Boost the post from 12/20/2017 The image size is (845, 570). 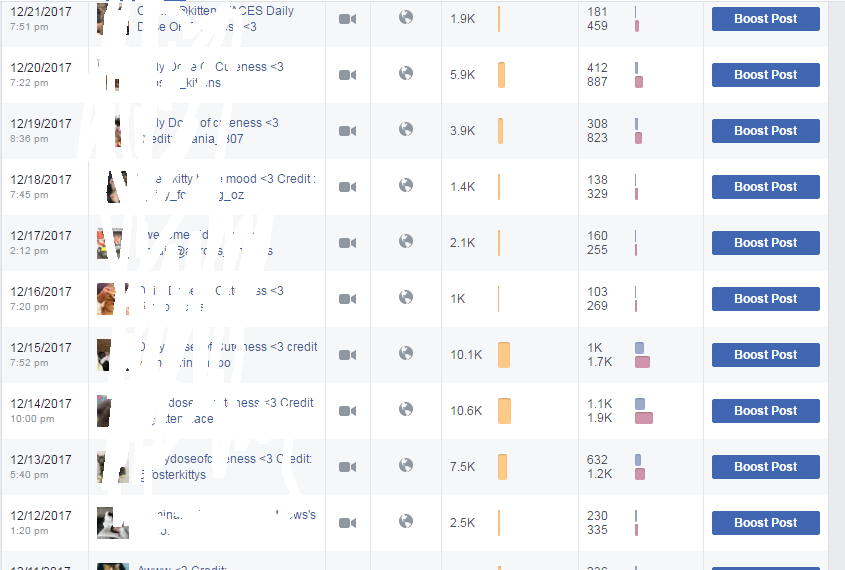[765, 75]
